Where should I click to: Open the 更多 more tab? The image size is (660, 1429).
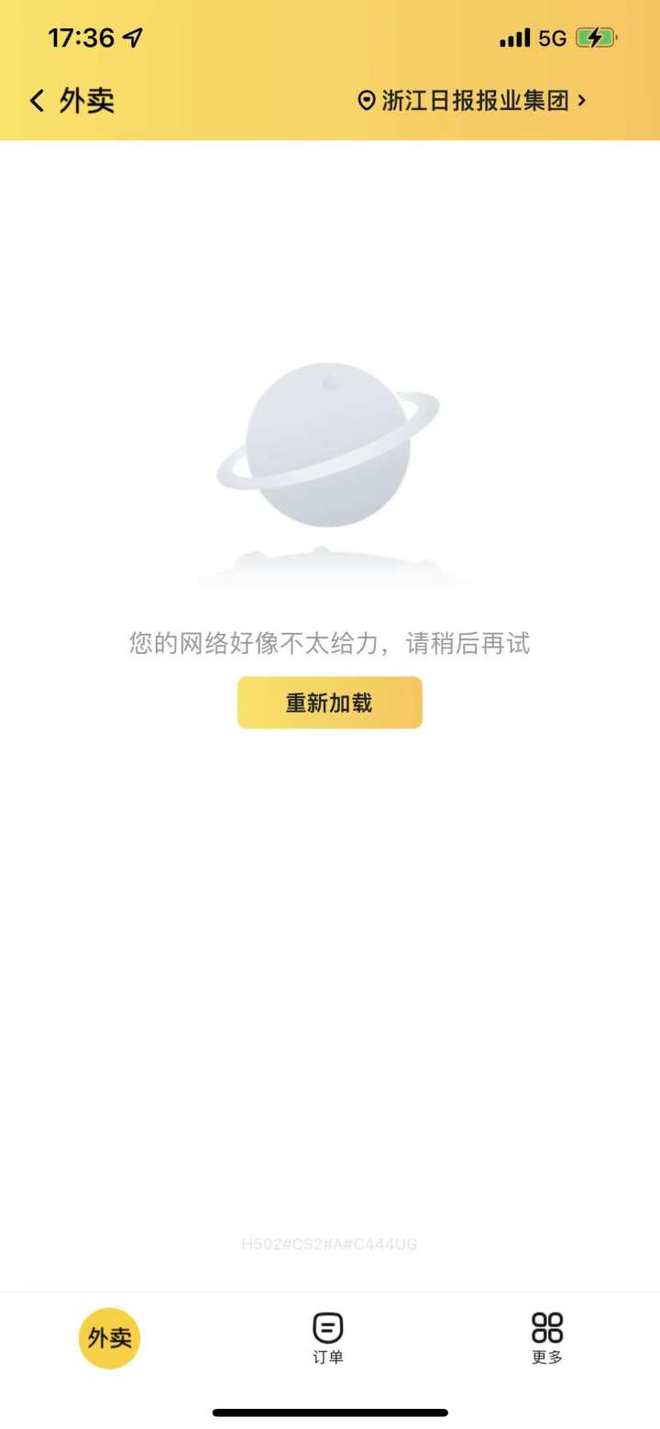point(547,1338)
